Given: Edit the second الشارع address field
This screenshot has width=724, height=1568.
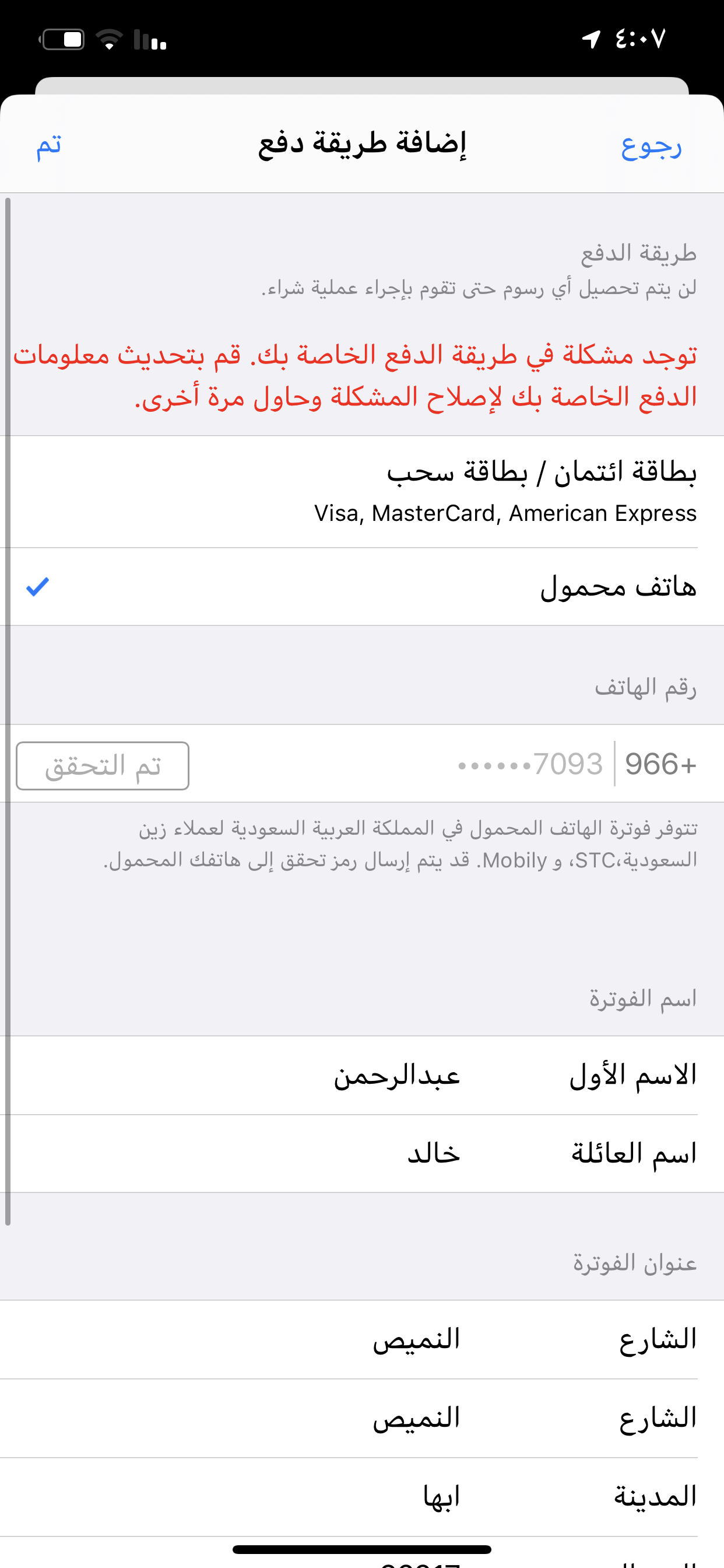Looking at the screenshot, I should (x=362, y=1418).
